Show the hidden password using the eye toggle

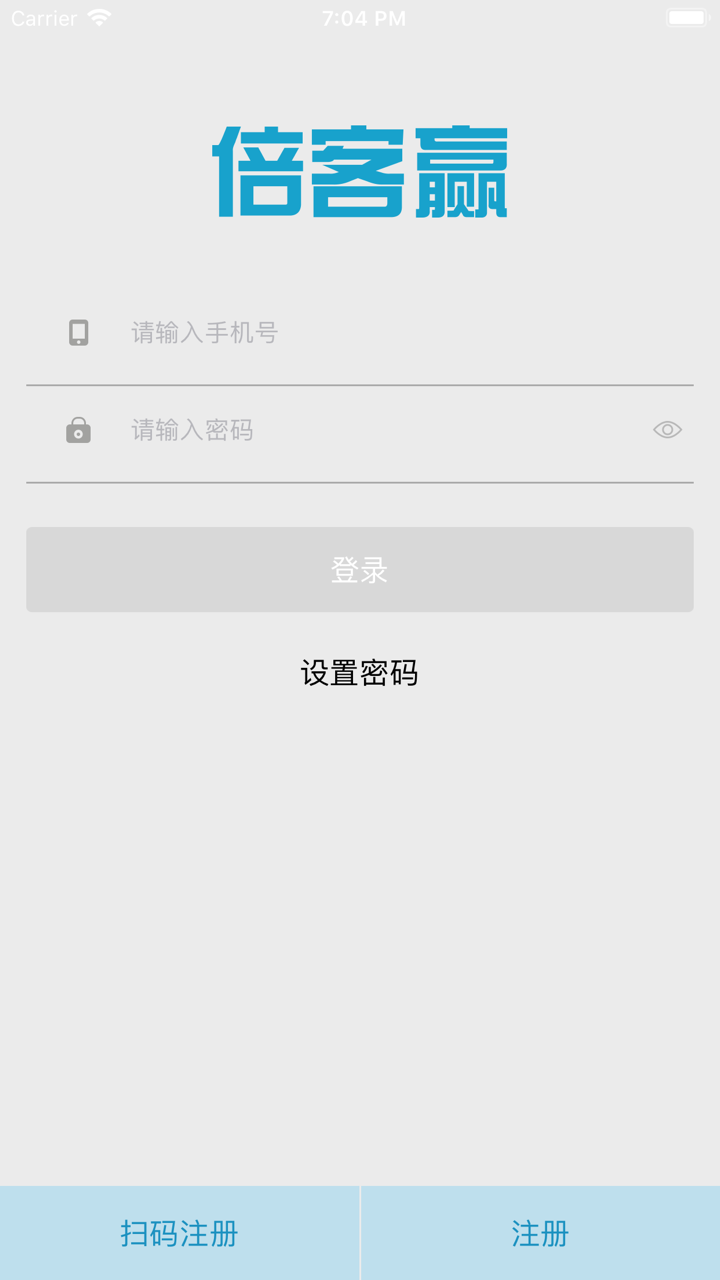coord(668,429)
